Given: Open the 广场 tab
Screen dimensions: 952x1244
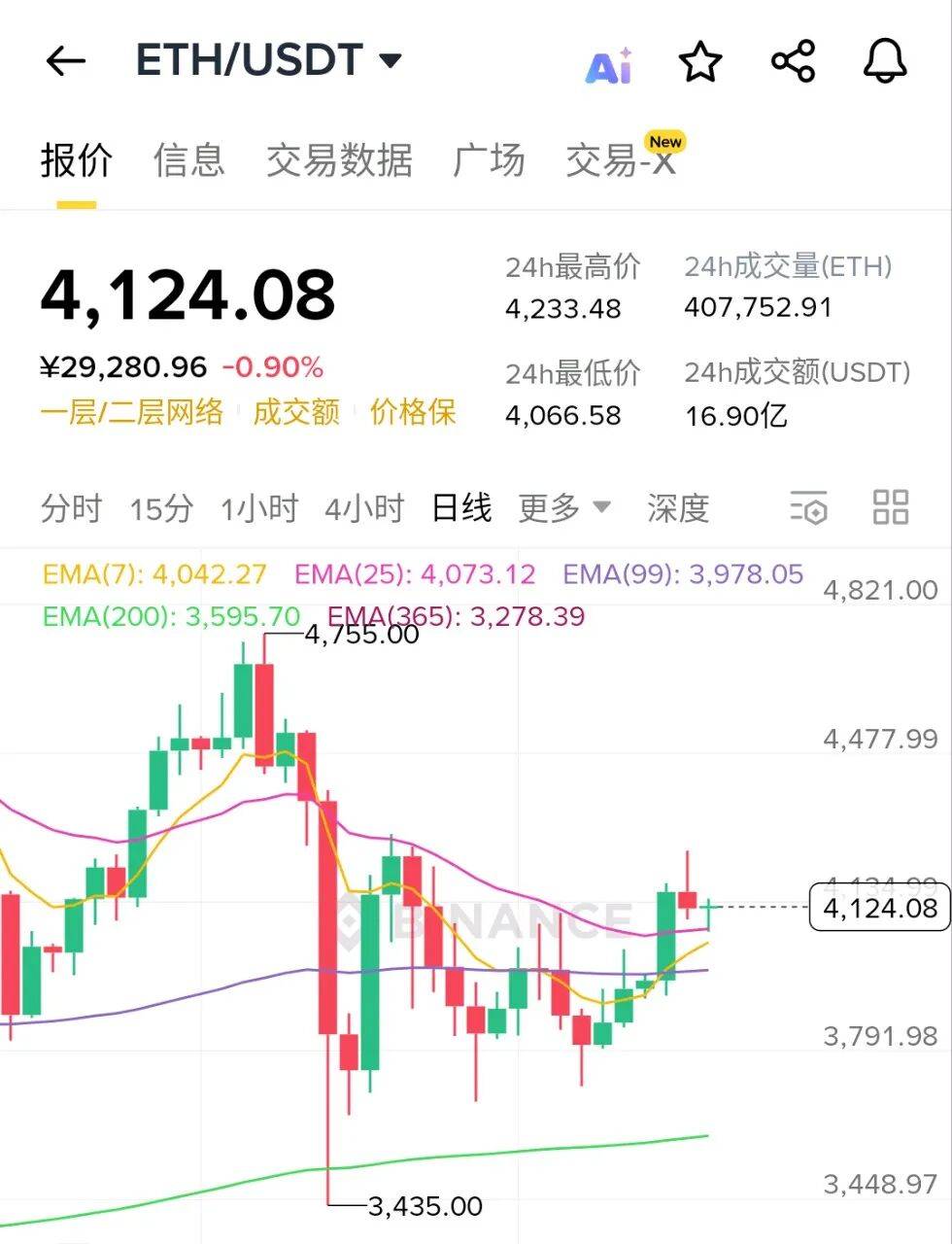Looking at the screenshot, I should pos(489,160).
